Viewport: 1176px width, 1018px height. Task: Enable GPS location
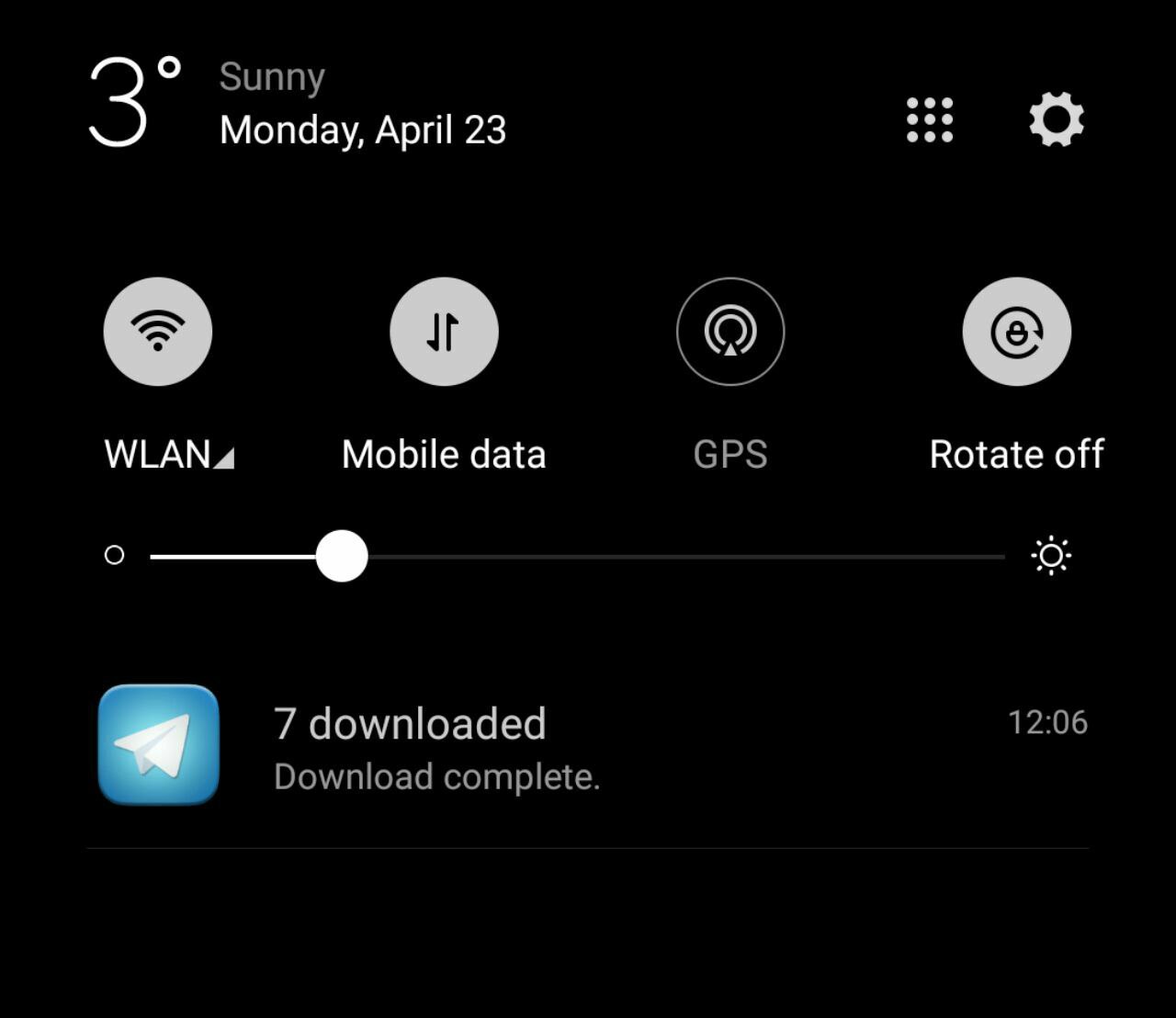pos(730,332)
